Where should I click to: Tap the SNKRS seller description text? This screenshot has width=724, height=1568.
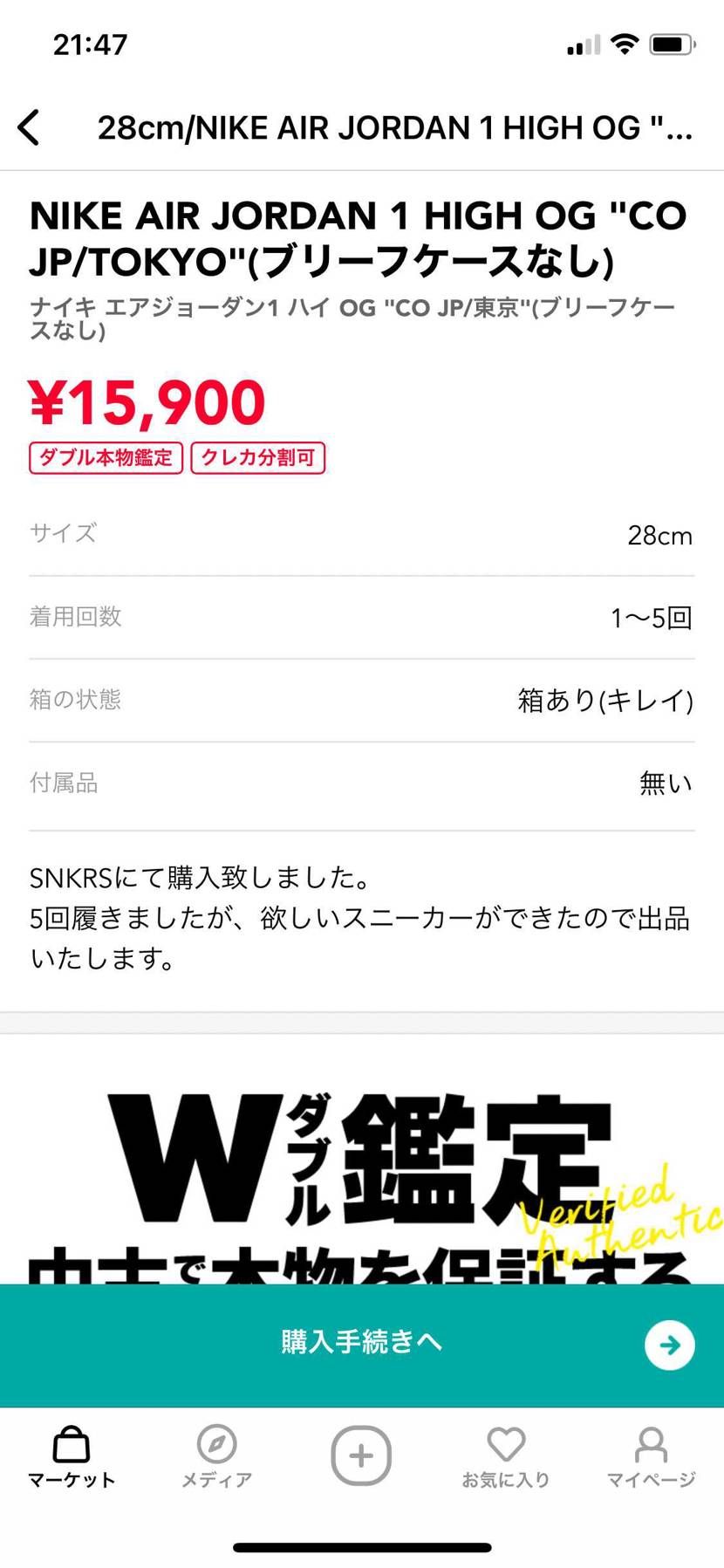[x=362, y=916]
